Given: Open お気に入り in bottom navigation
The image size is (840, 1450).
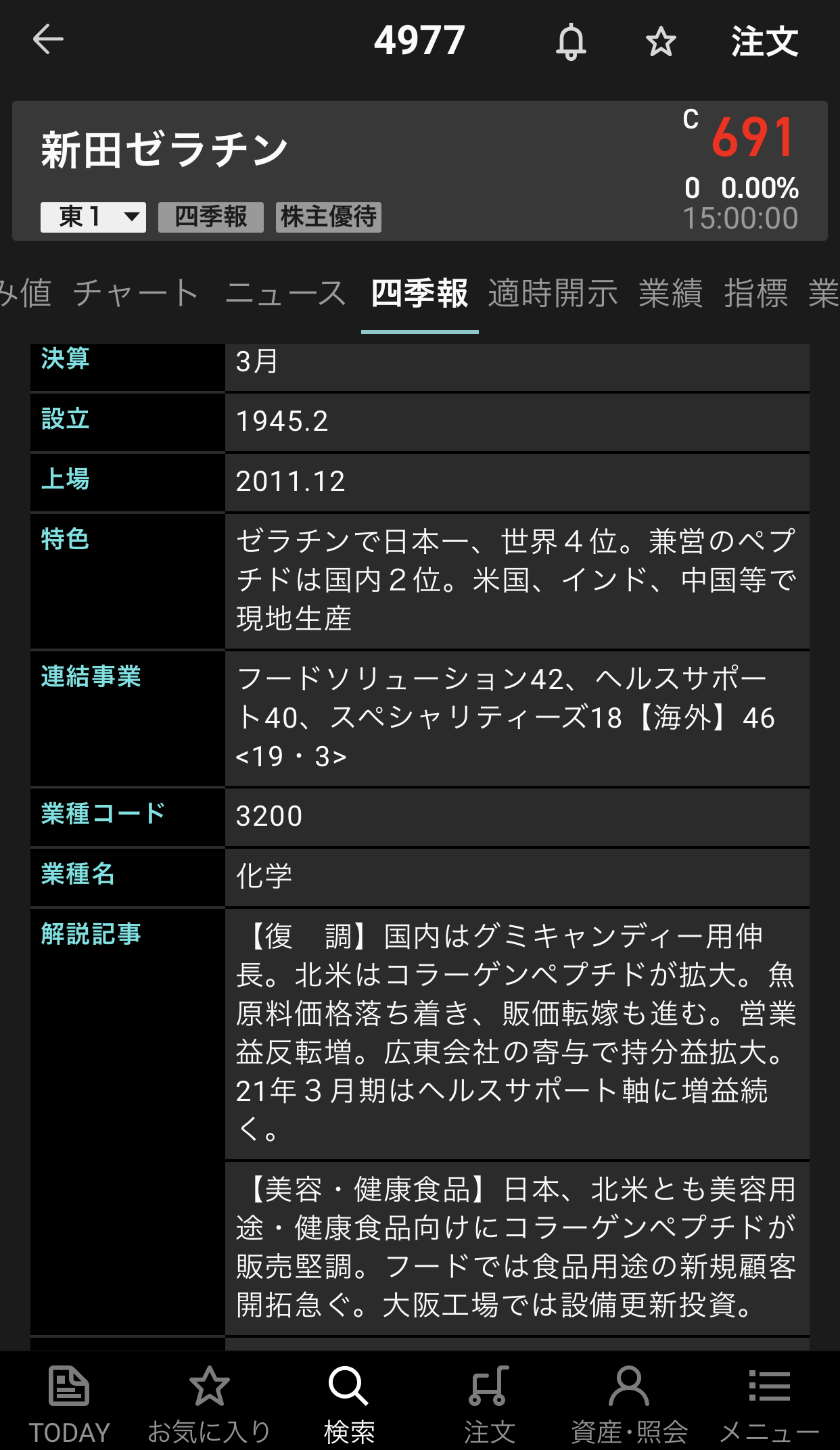Looking at the screenshot, I should pos(209,1403).
